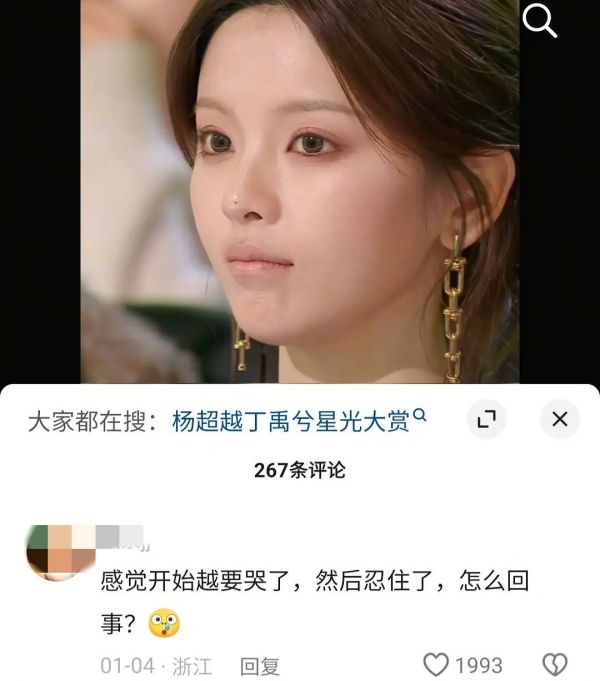This screenshot has height=681, width=600.
Task: Close the comments panel
Action: click(x=560, y=420)
